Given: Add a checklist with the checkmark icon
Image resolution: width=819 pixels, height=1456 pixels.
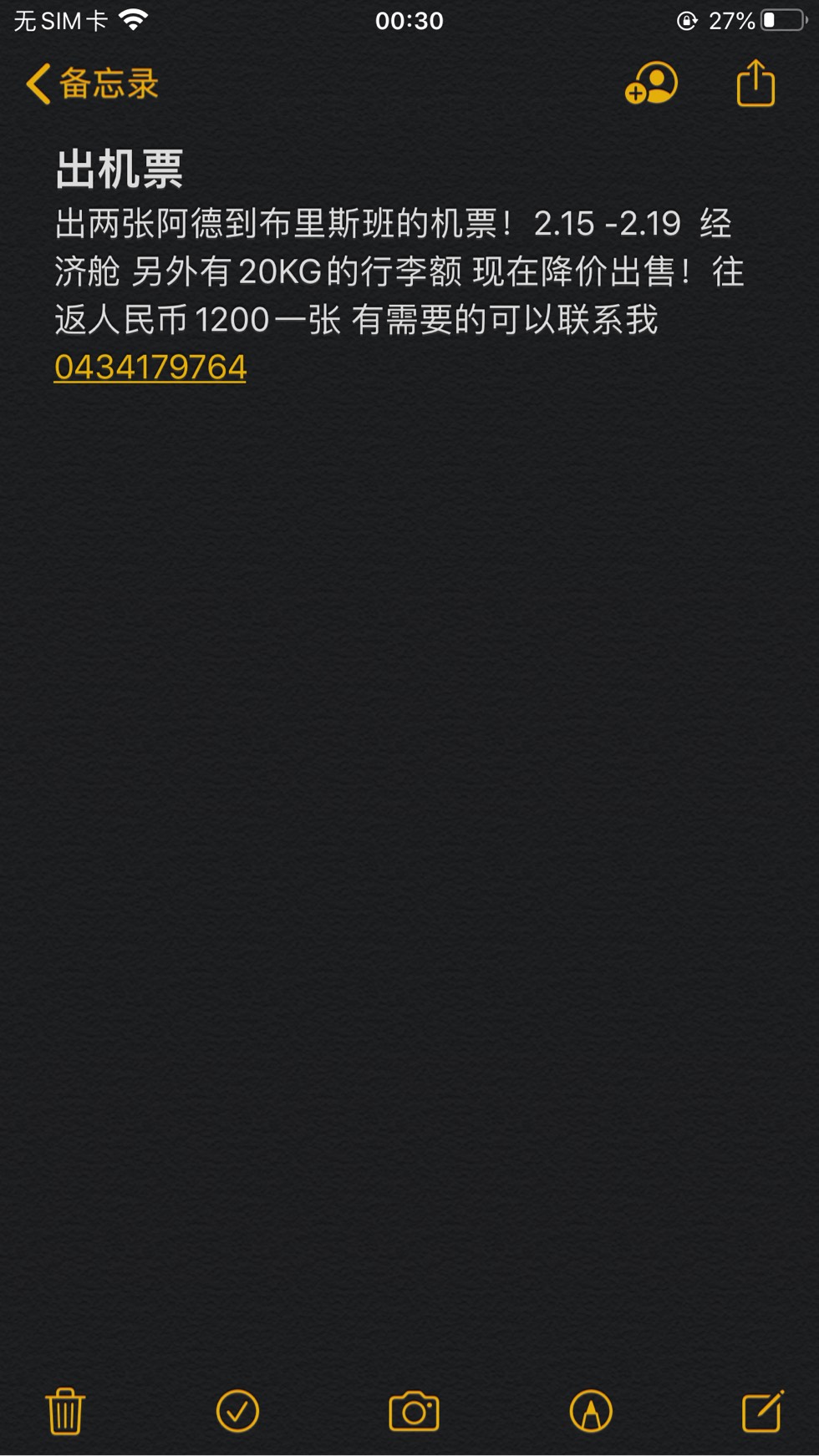Looking at the screenshot, I should click(237, 1411).
